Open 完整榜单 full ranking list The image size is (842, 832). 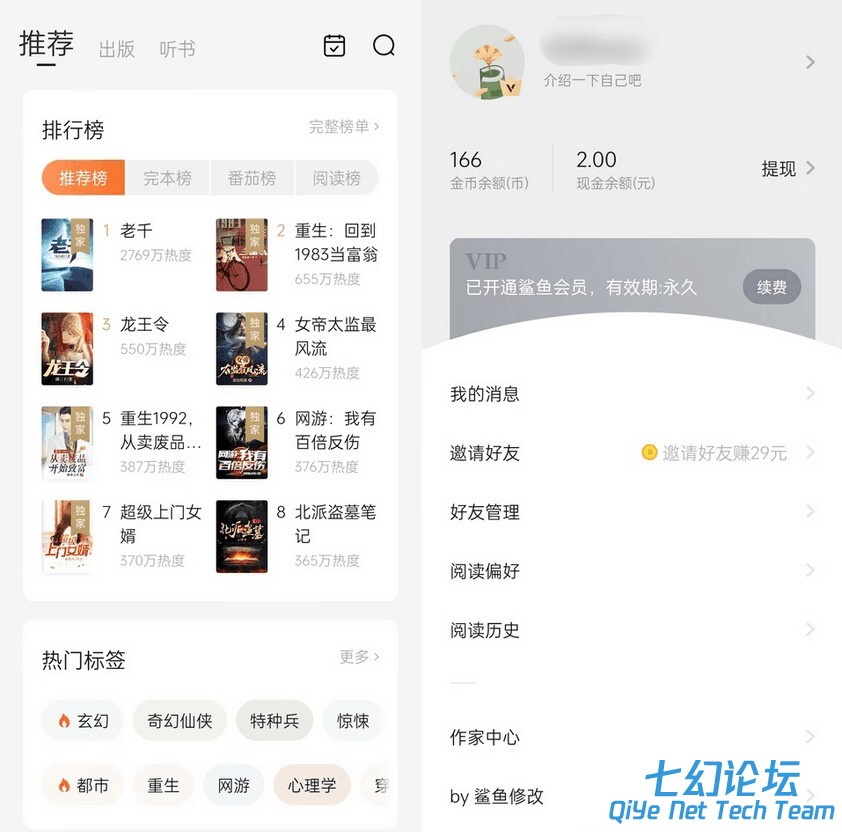pos(343,127)
